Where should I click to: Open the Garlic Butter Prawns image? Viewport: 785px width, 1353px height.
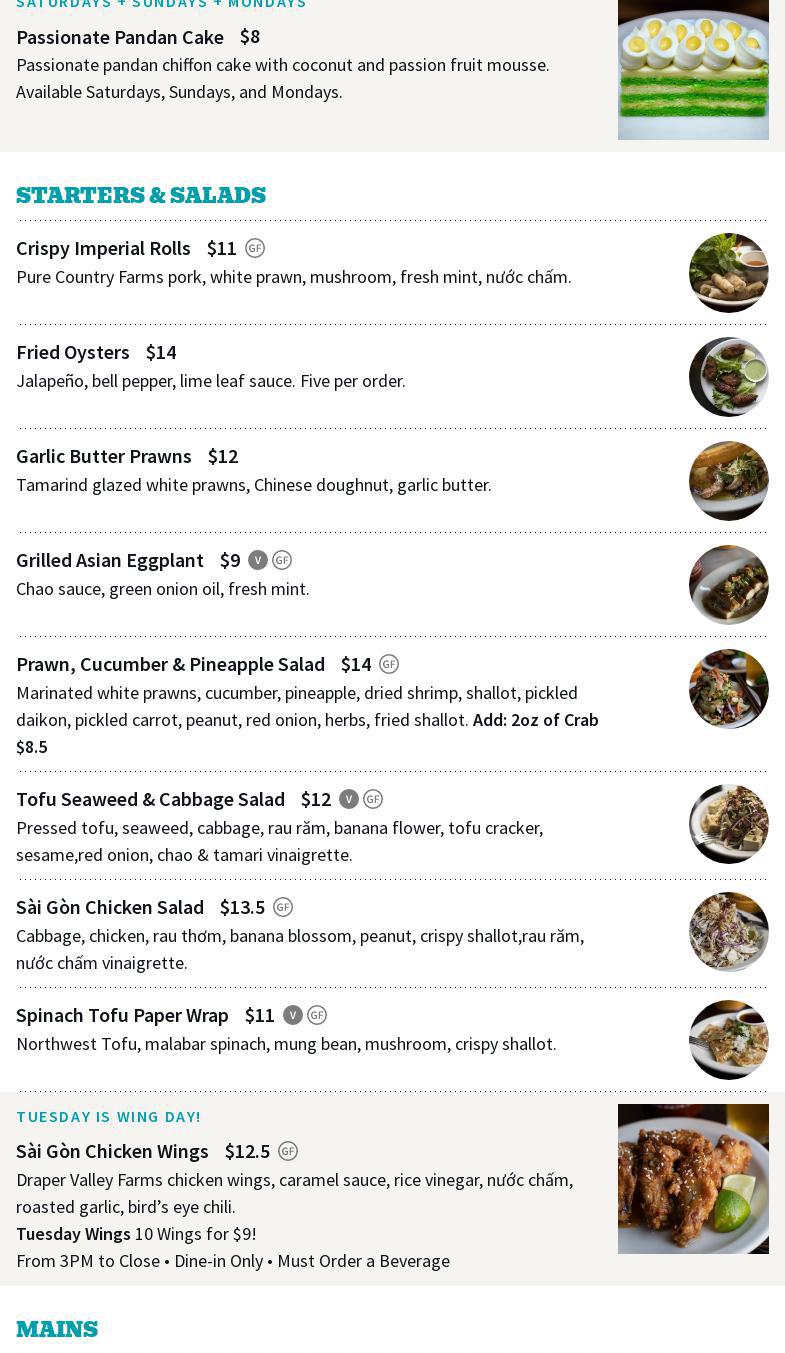tap(728, 481)
